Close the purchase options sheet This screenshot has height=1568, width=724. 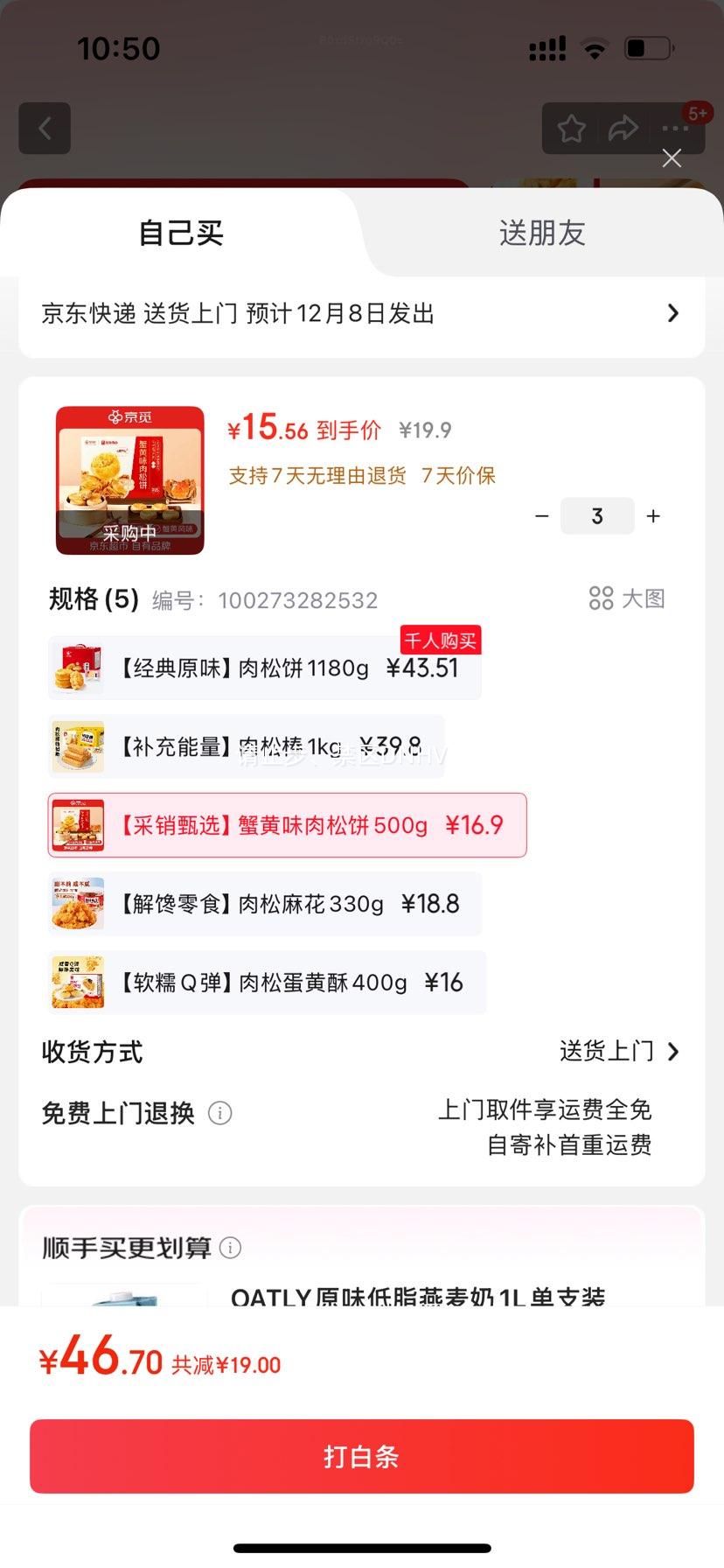pyautogui.click(x=672, y=158)
